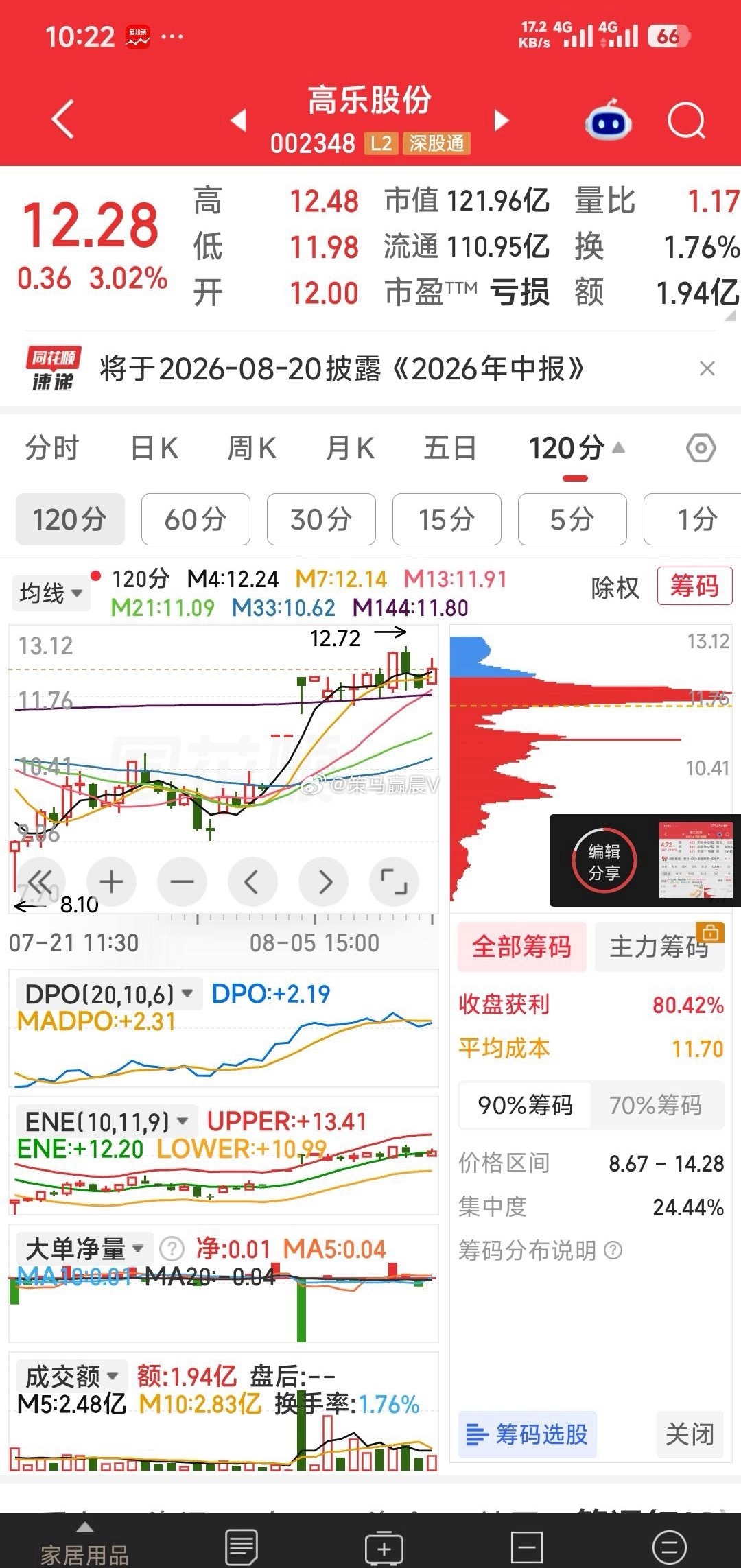Open the search magnifier icon
741x1568 pixels.
(686, 121)
